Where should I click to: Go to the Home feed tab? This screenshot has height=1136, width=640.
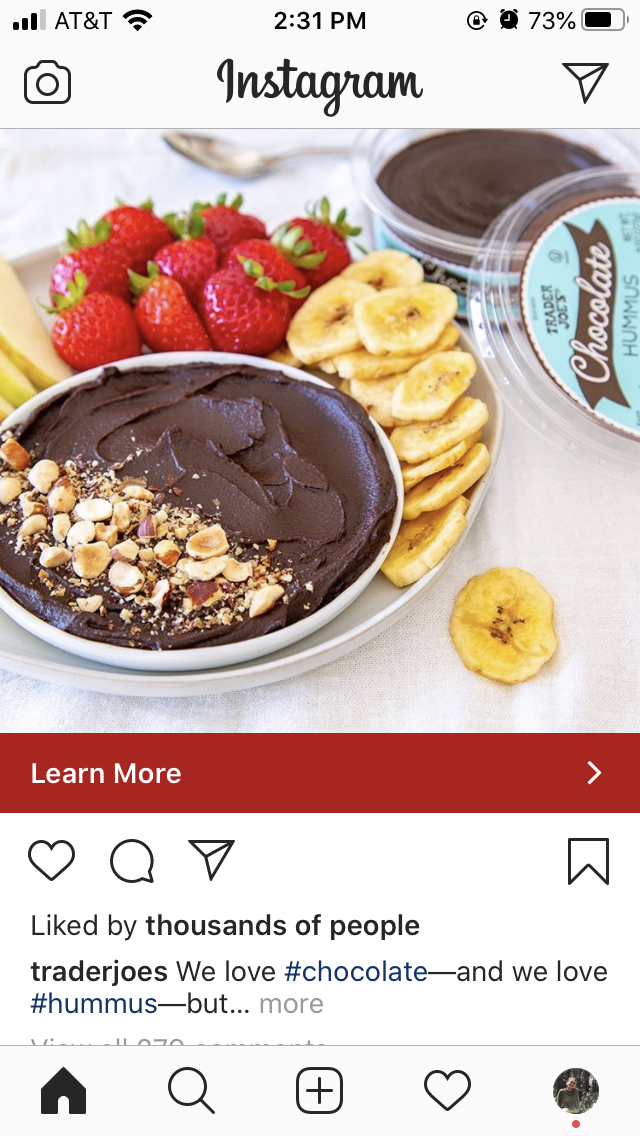coord(63,1090)
